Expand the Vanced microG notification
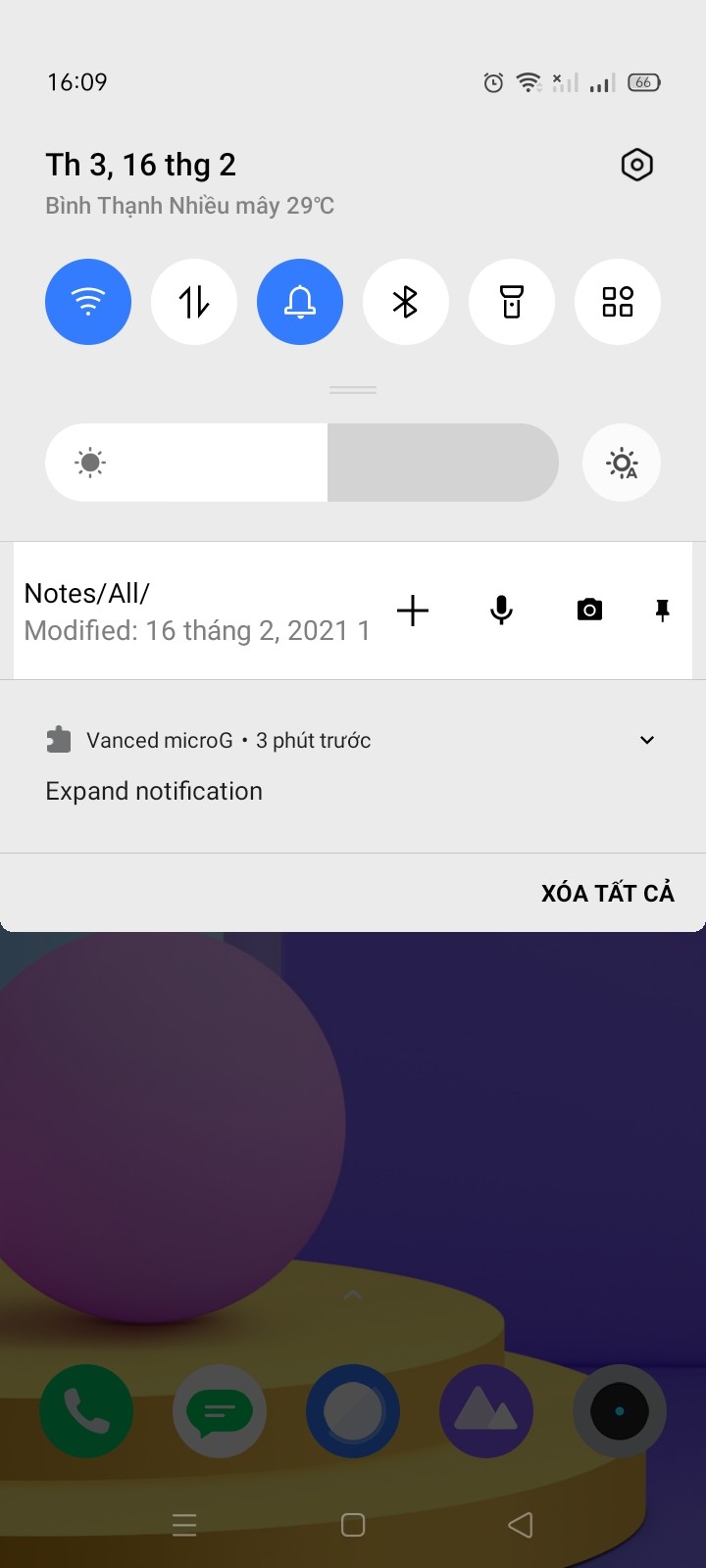Screen dimensions: 706x1568 (x=646, y=740)
